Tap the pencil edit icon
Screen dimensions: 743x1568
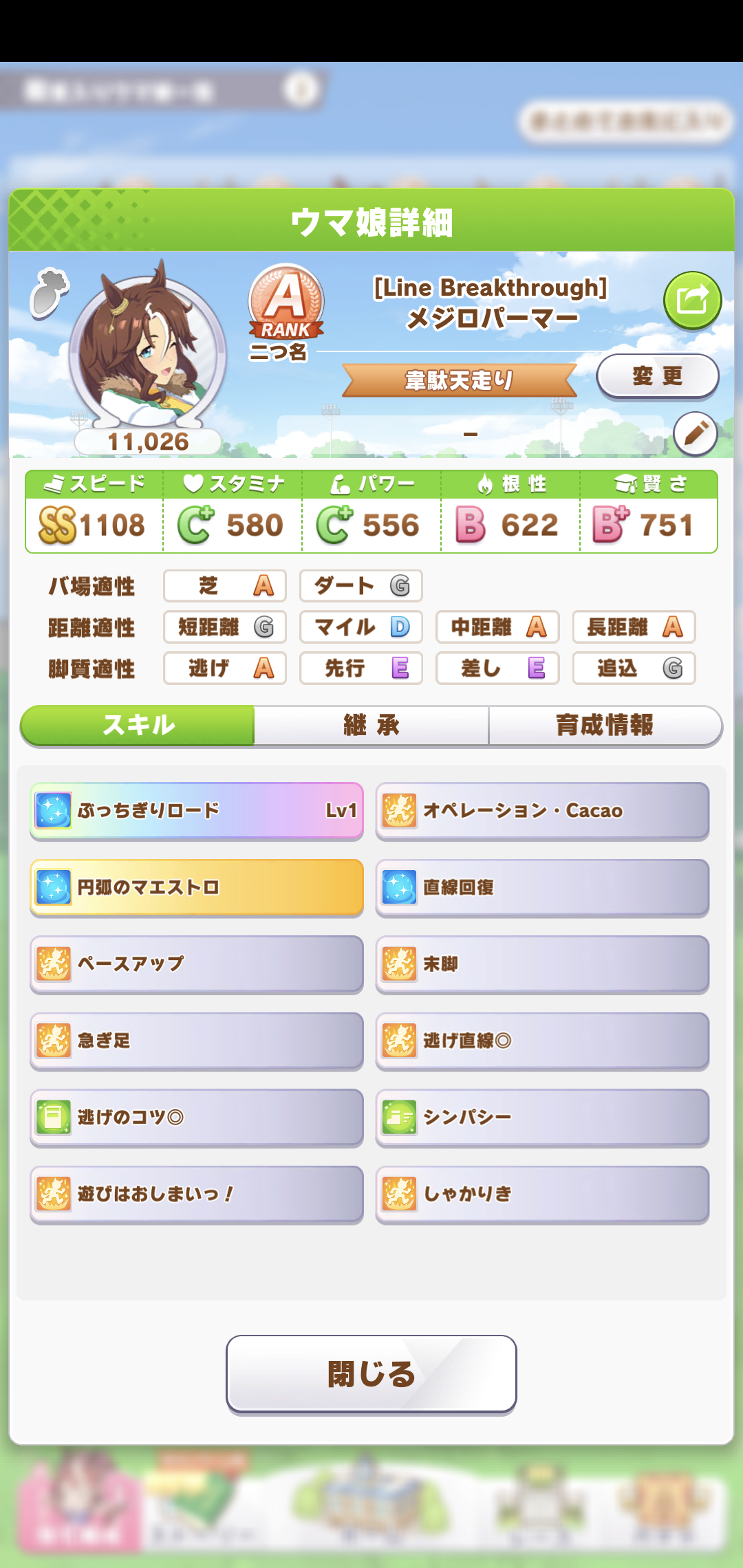click(x=696, y=434)
